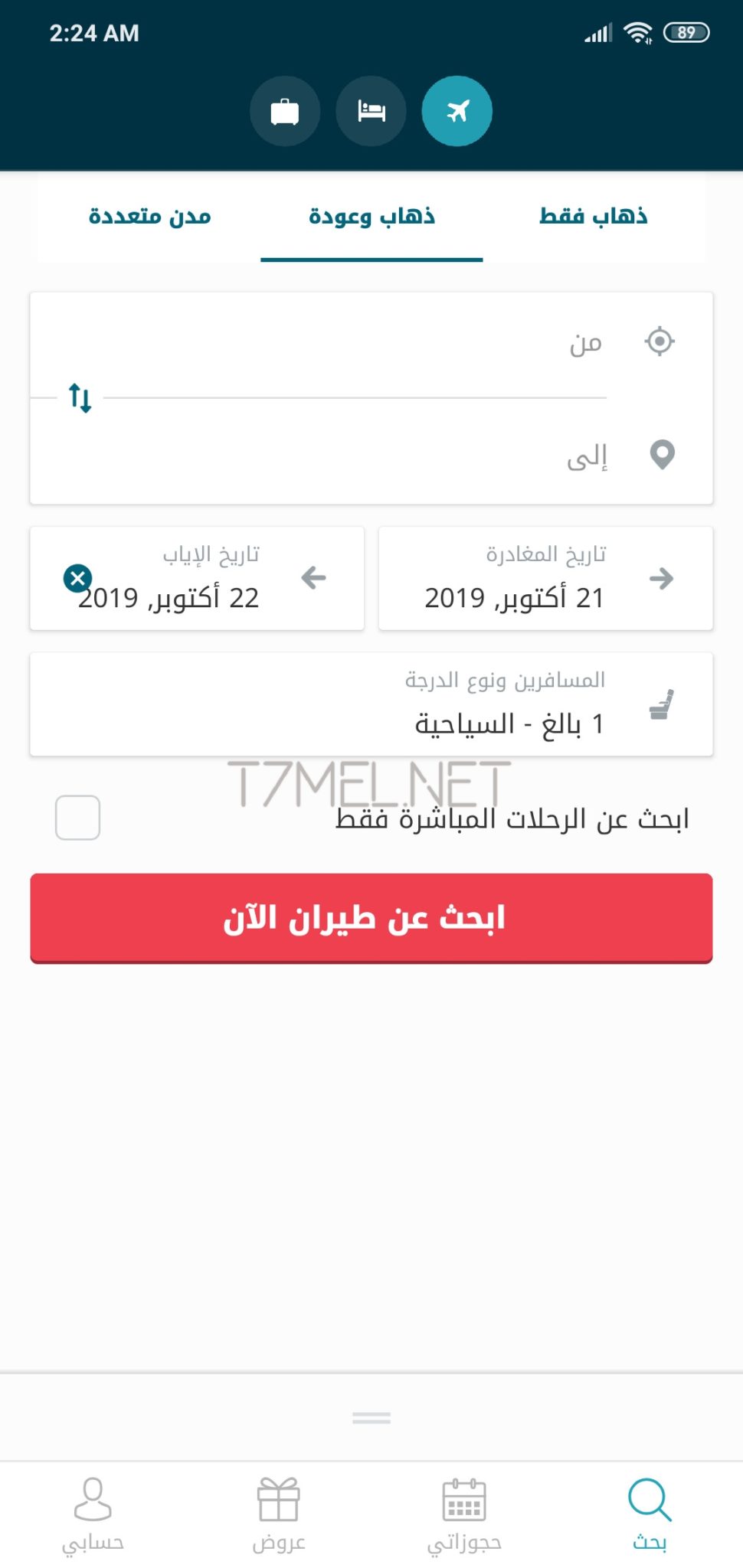Switch to the hotels bed icon
The width and height of the screenshot is (743, 1568).
coord(371,111)
